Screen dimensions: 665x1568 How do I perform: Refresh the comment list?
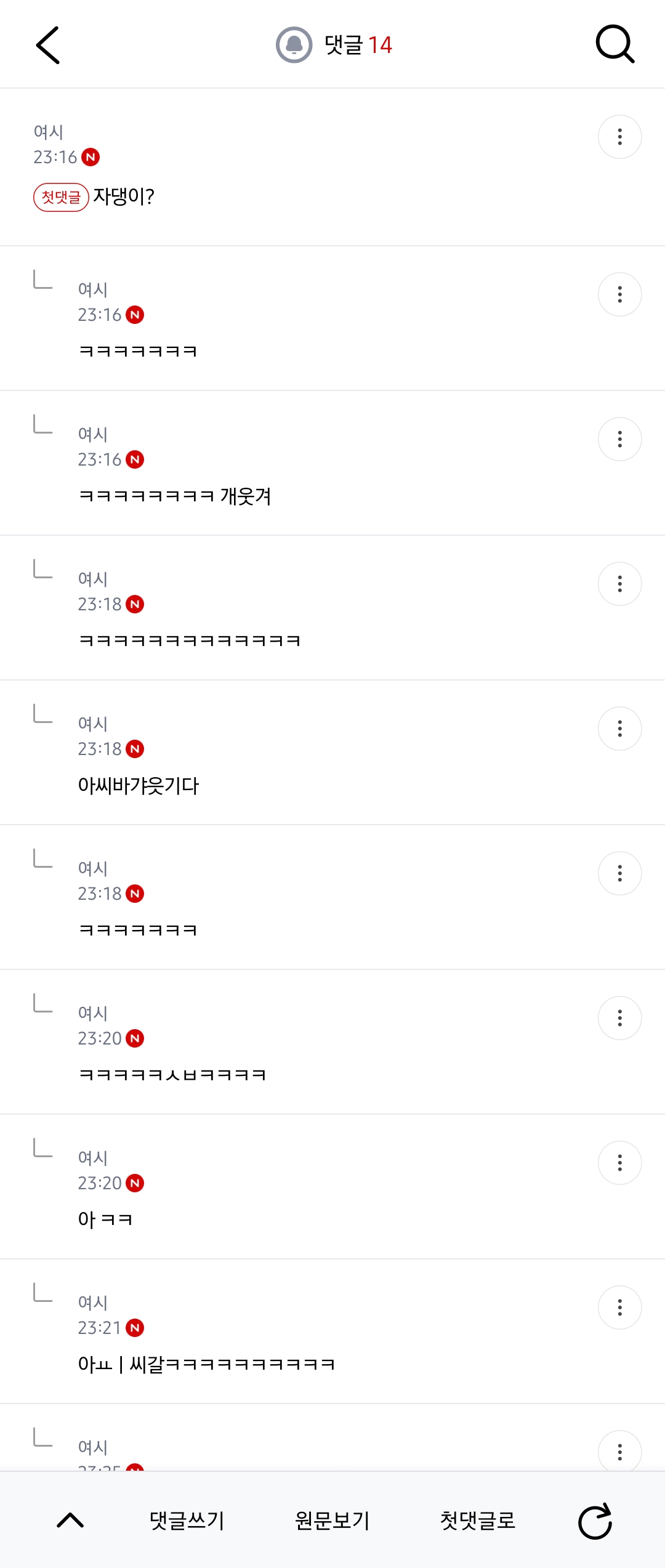pos(595,1521)
